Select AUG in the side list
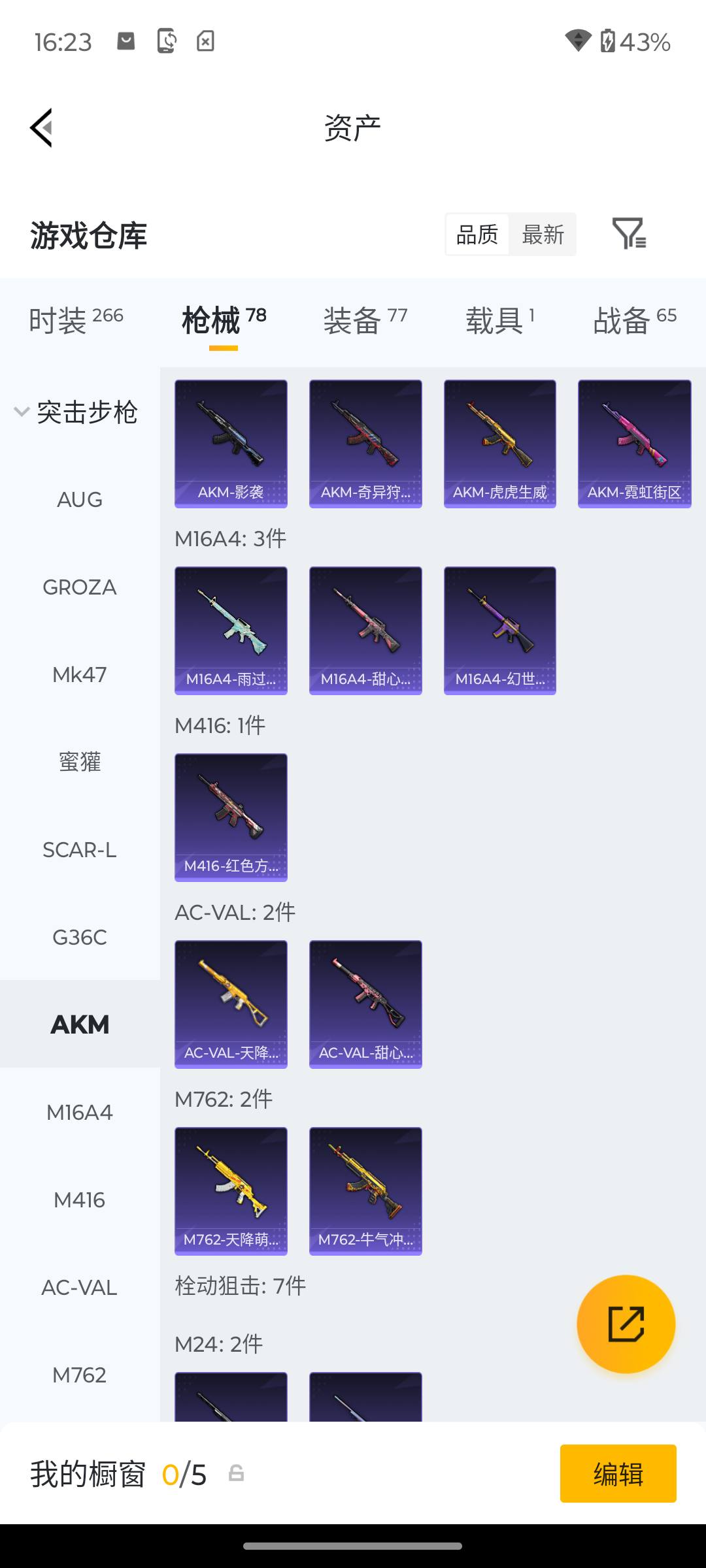The width and height of the screenshot is (706, 1568). pos(80,500)
